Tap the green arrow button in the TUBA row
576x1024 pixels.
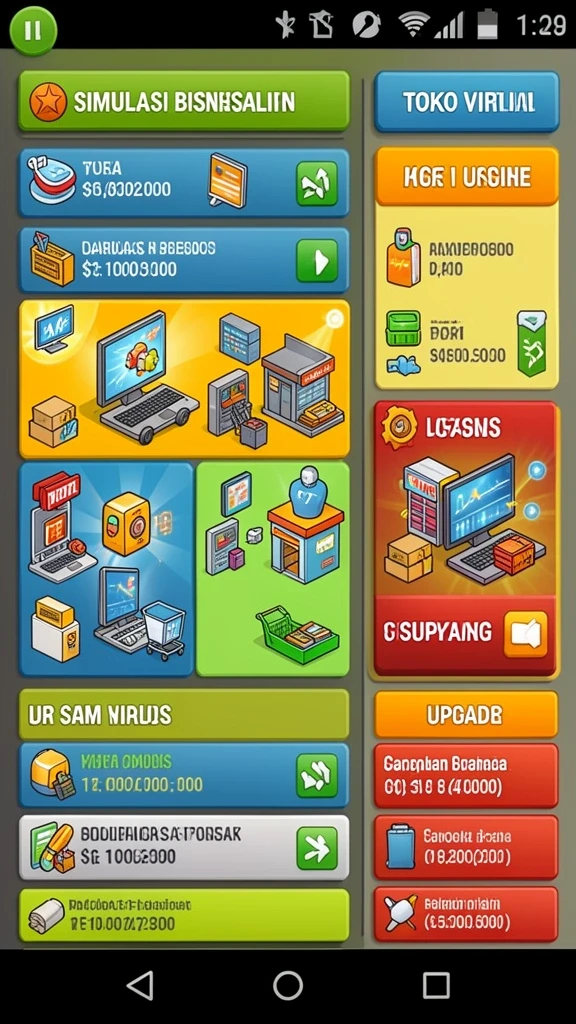coord(317,183)
